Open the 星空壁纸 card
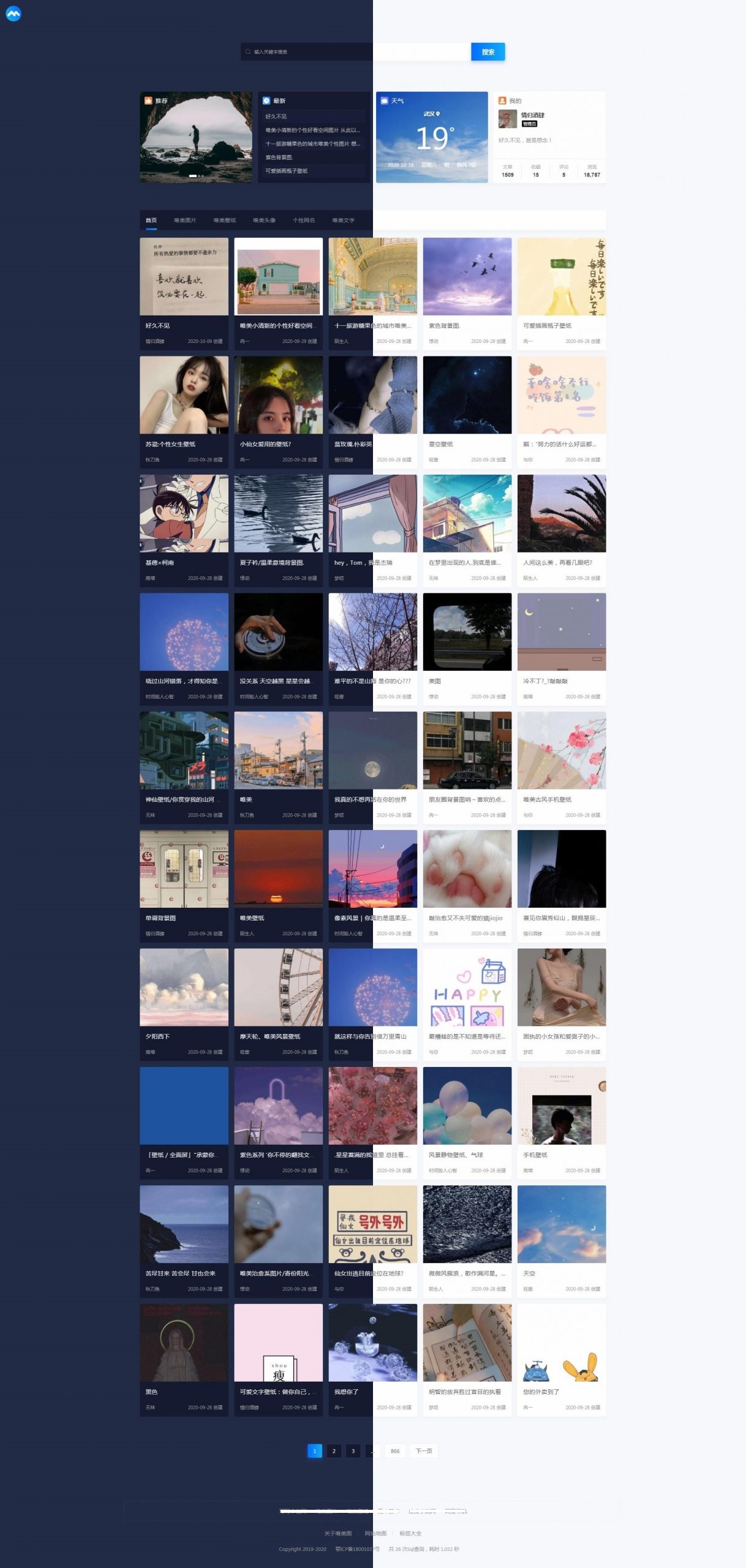 tap(467, 410)
